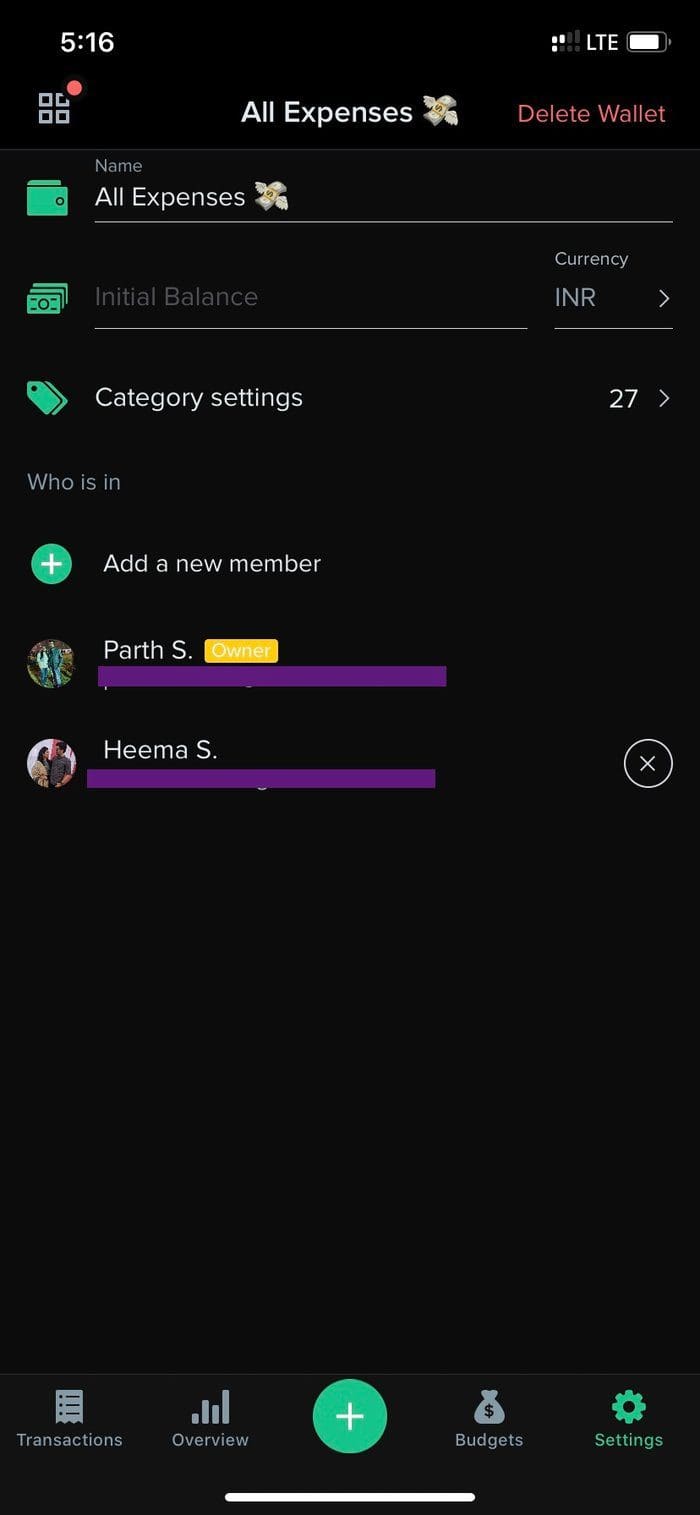Open Category settings
The width and height of the screenshot is (700, 1515).
click(x=349, y=398)
